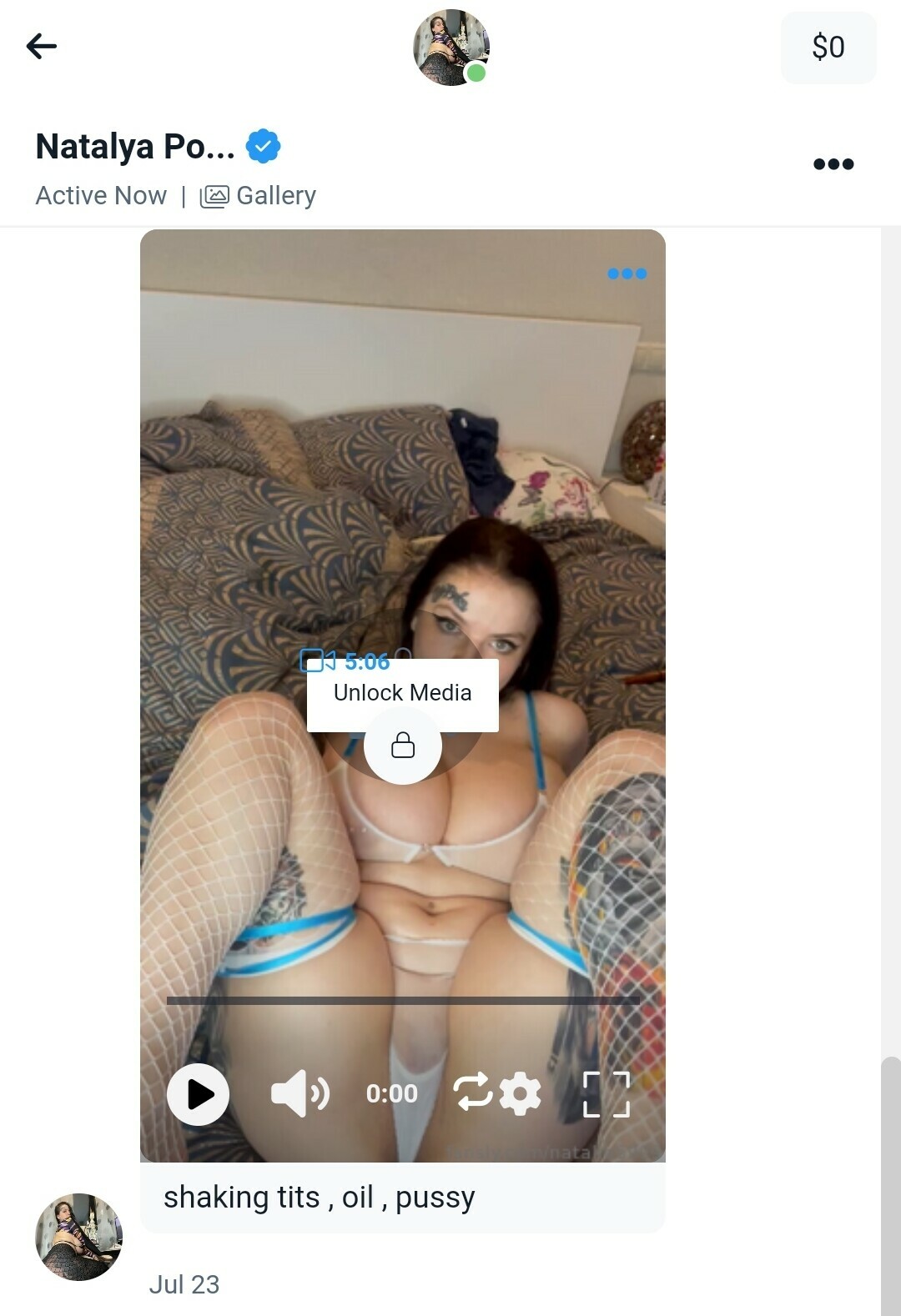Tap the $0 balance button
Viewport: 901px width, 1316px height.
pos(828,48)
